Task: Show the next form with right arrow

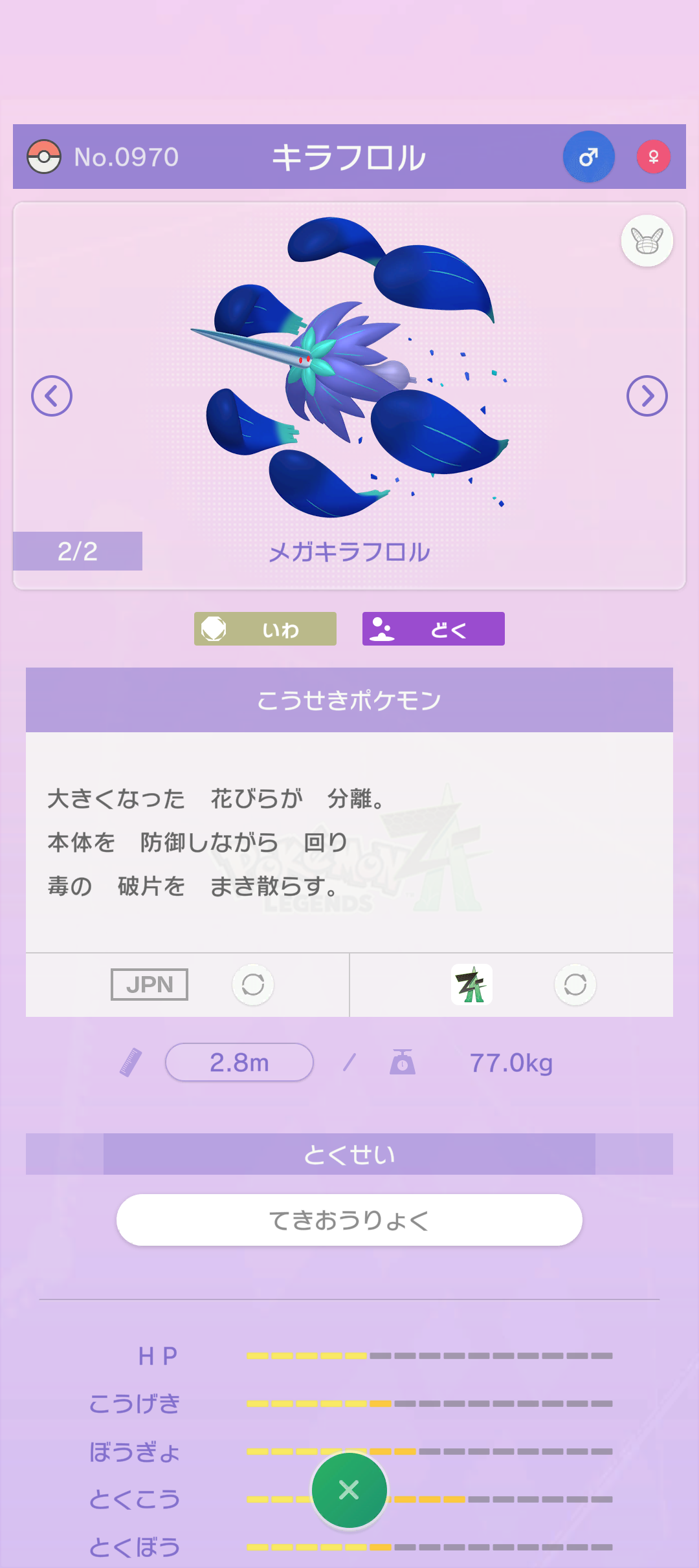Action: pos(647,396)
